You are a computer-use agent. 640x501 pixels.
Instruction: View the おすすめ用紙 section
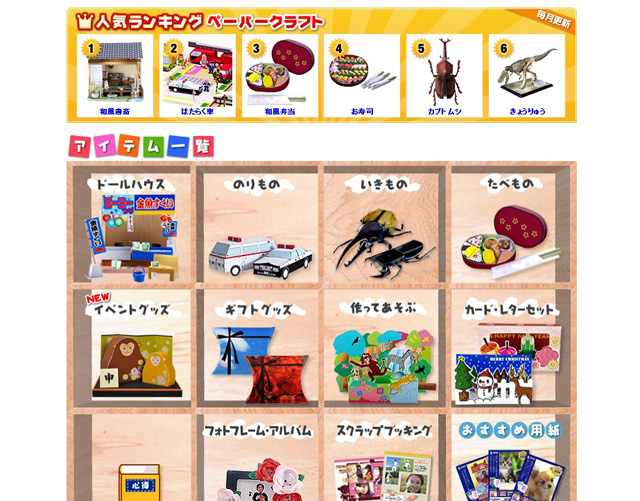[511, 460]
